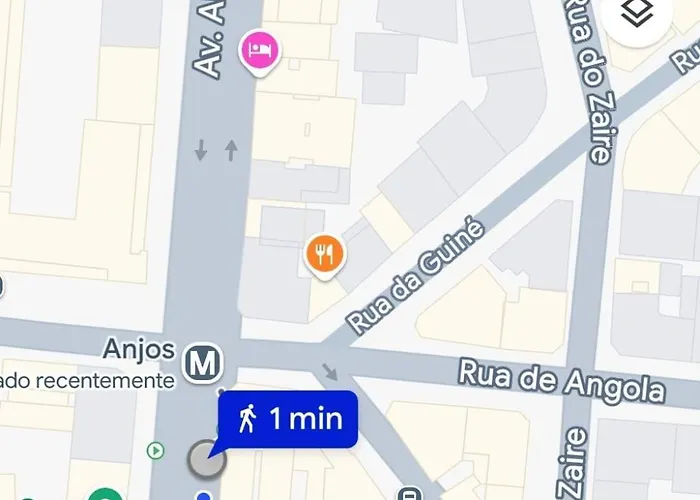Select the Anjos metro station marker

click(x=204, y=364)
